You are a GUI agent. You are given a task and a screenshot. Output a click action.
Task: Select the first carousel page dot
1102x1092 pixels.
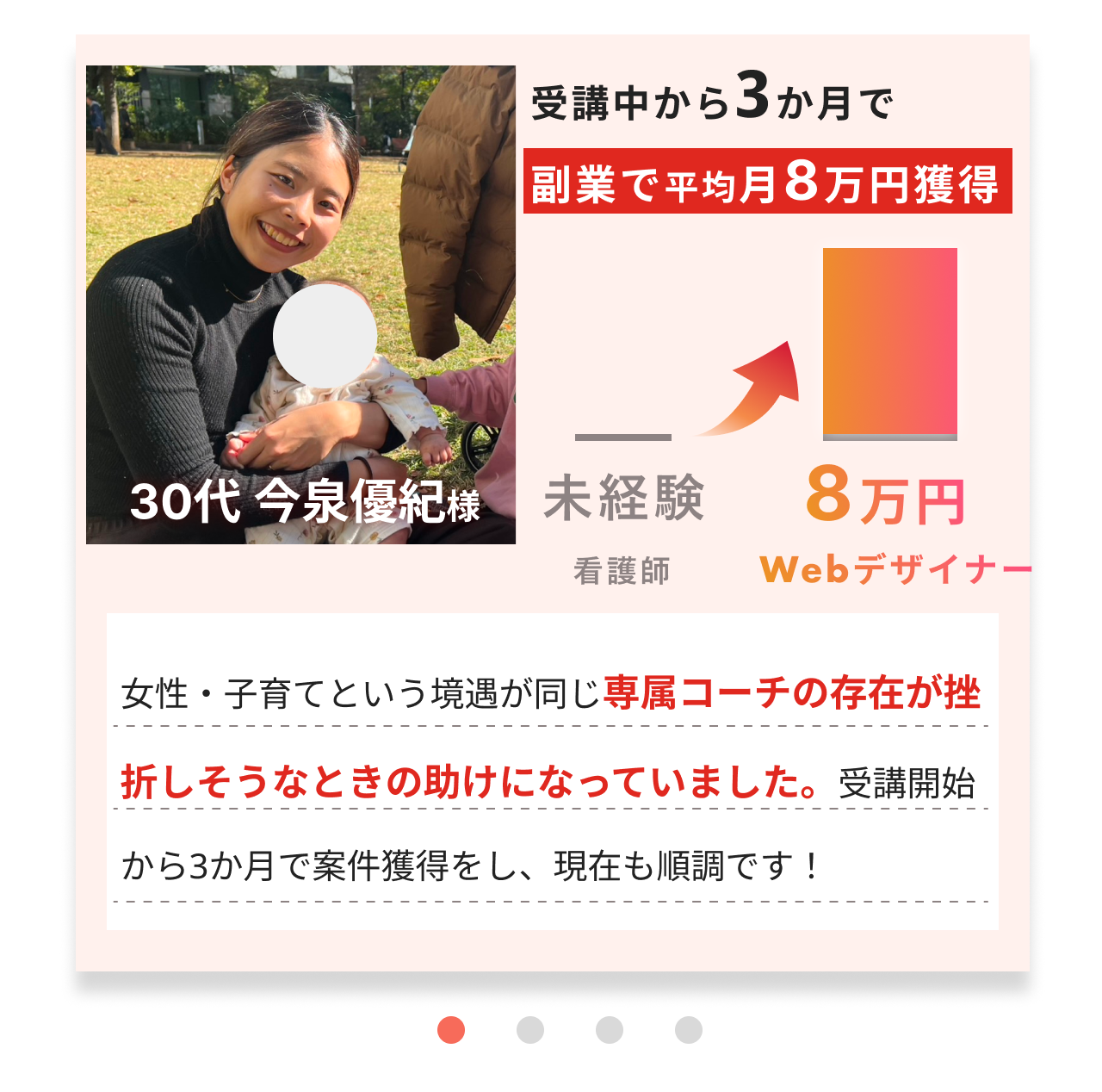[451, 1030]
